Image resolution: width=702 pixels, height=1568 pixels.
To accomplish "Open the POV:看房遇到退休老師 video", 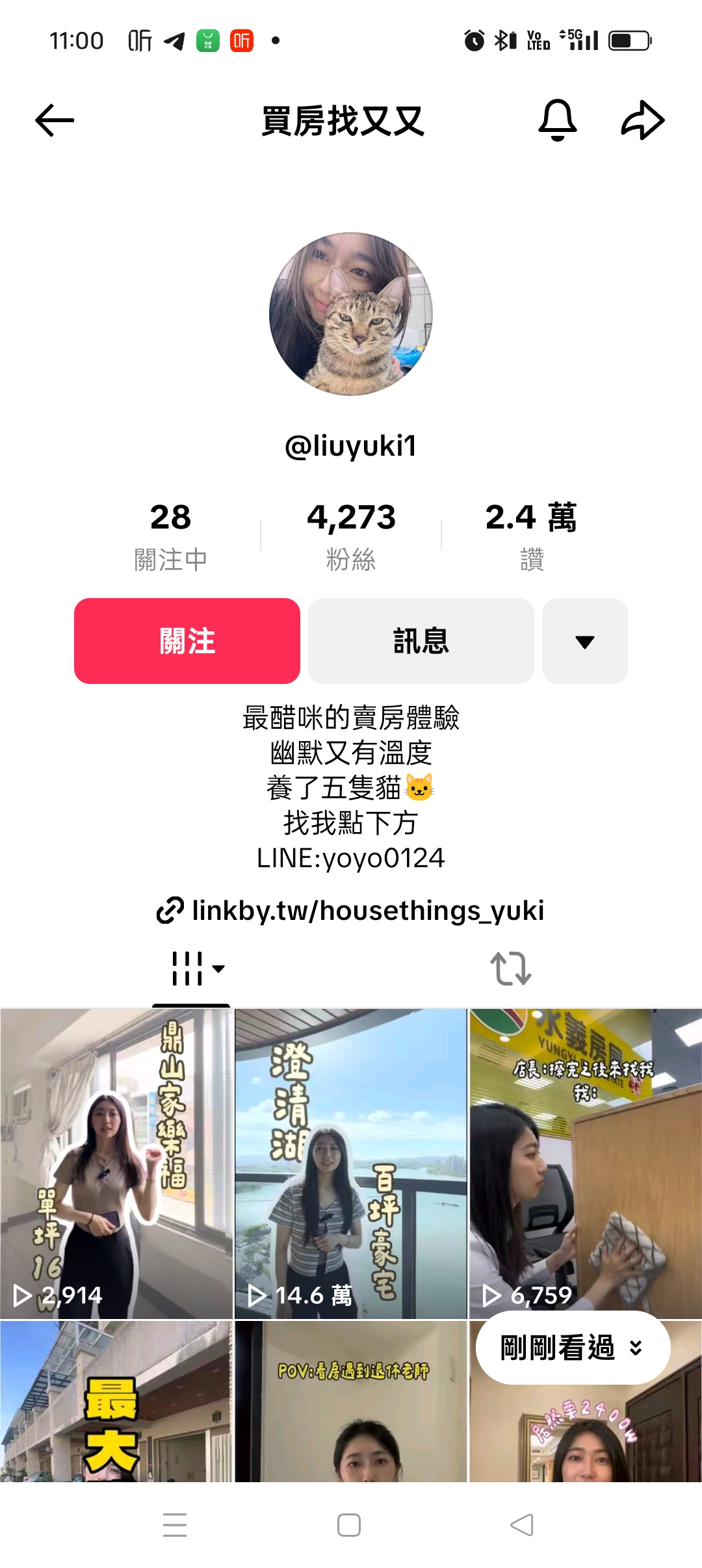I will [351, 1404].
